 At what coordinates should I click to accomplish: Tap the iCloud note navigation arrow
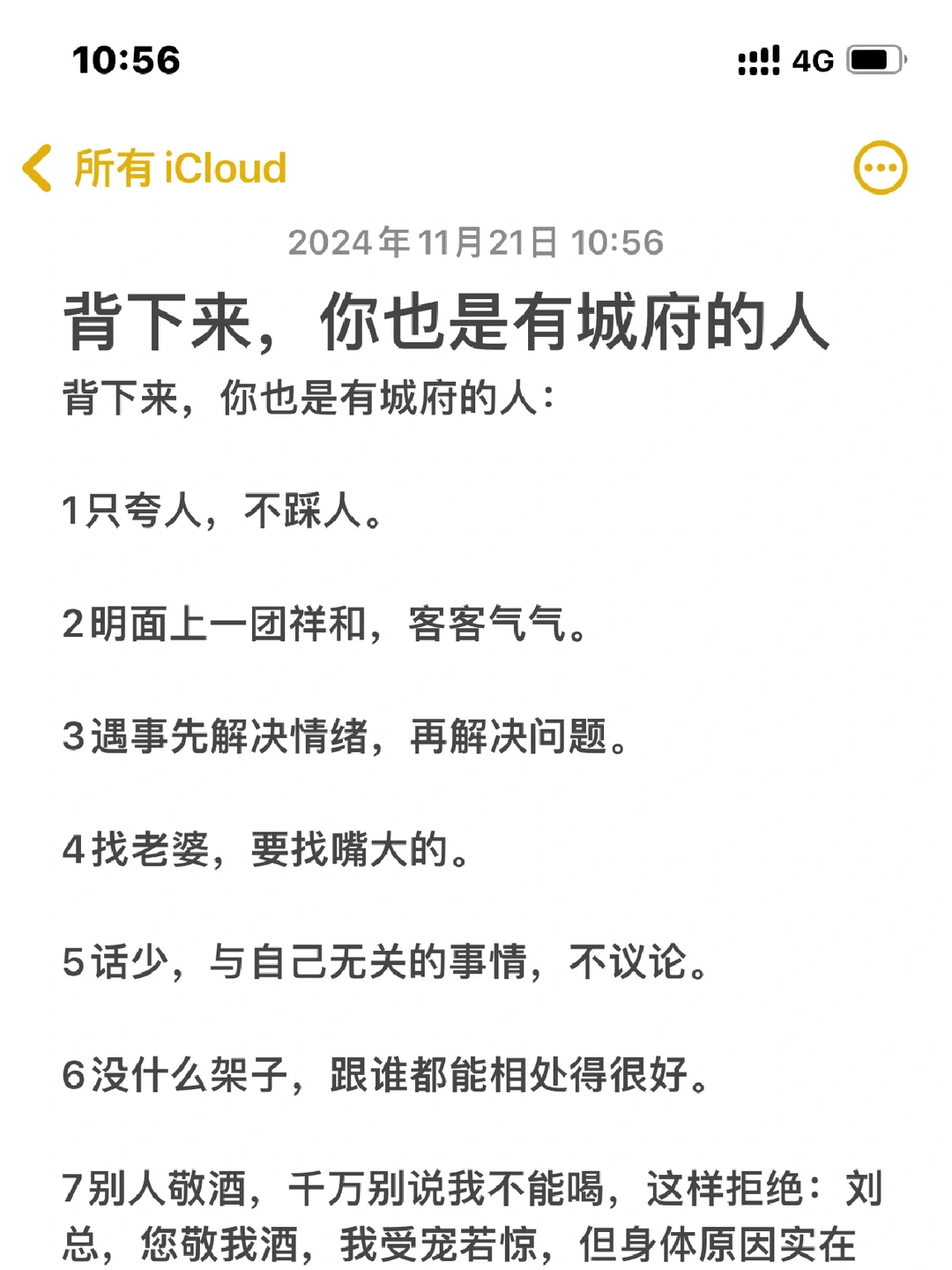[37, 166]
